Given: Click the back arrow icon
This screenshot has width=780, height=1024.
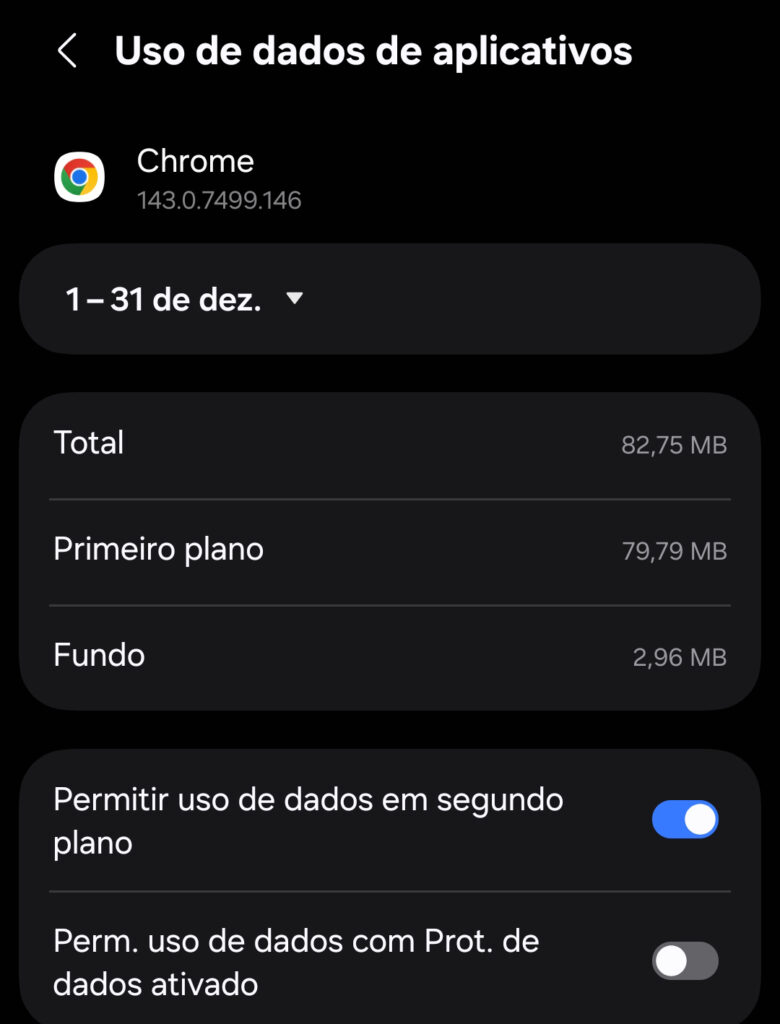Looking at the screenshot, I should (67, 50).
